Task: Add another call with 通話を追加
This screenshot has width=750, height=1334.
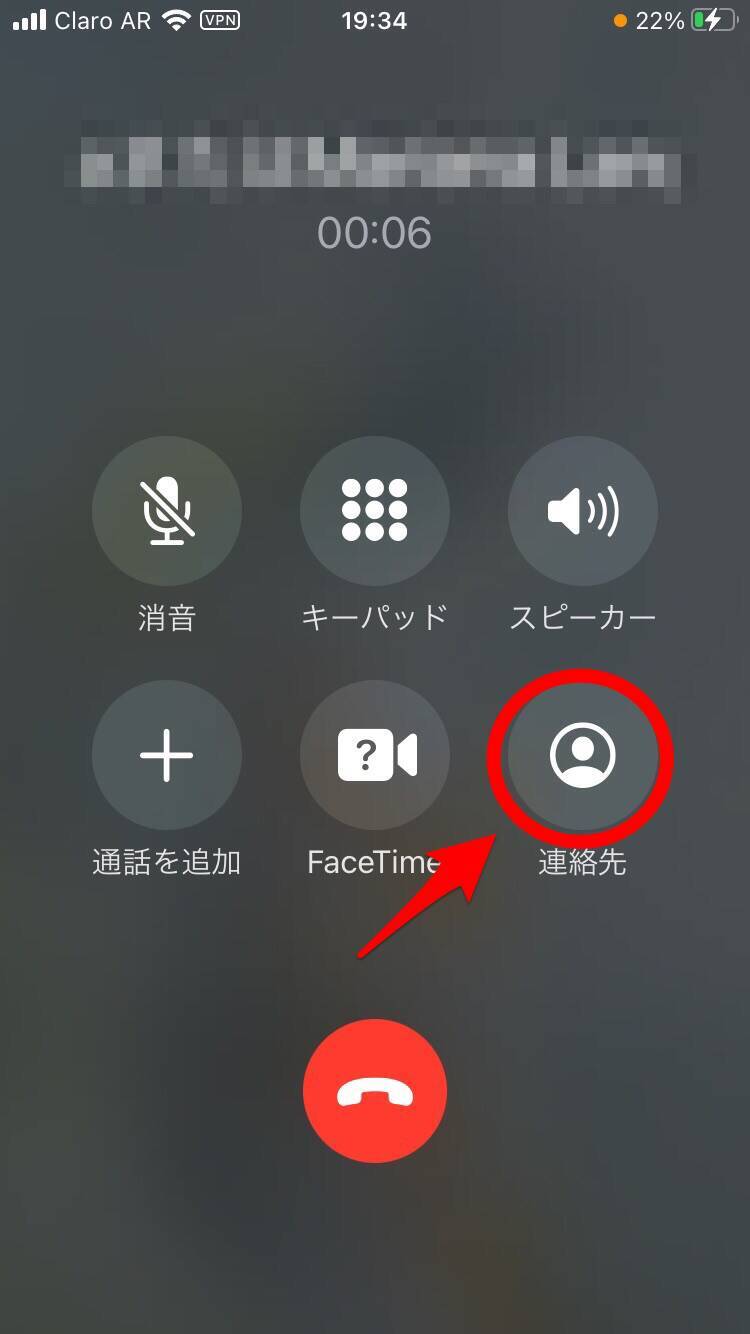Action: click(167, 755)
